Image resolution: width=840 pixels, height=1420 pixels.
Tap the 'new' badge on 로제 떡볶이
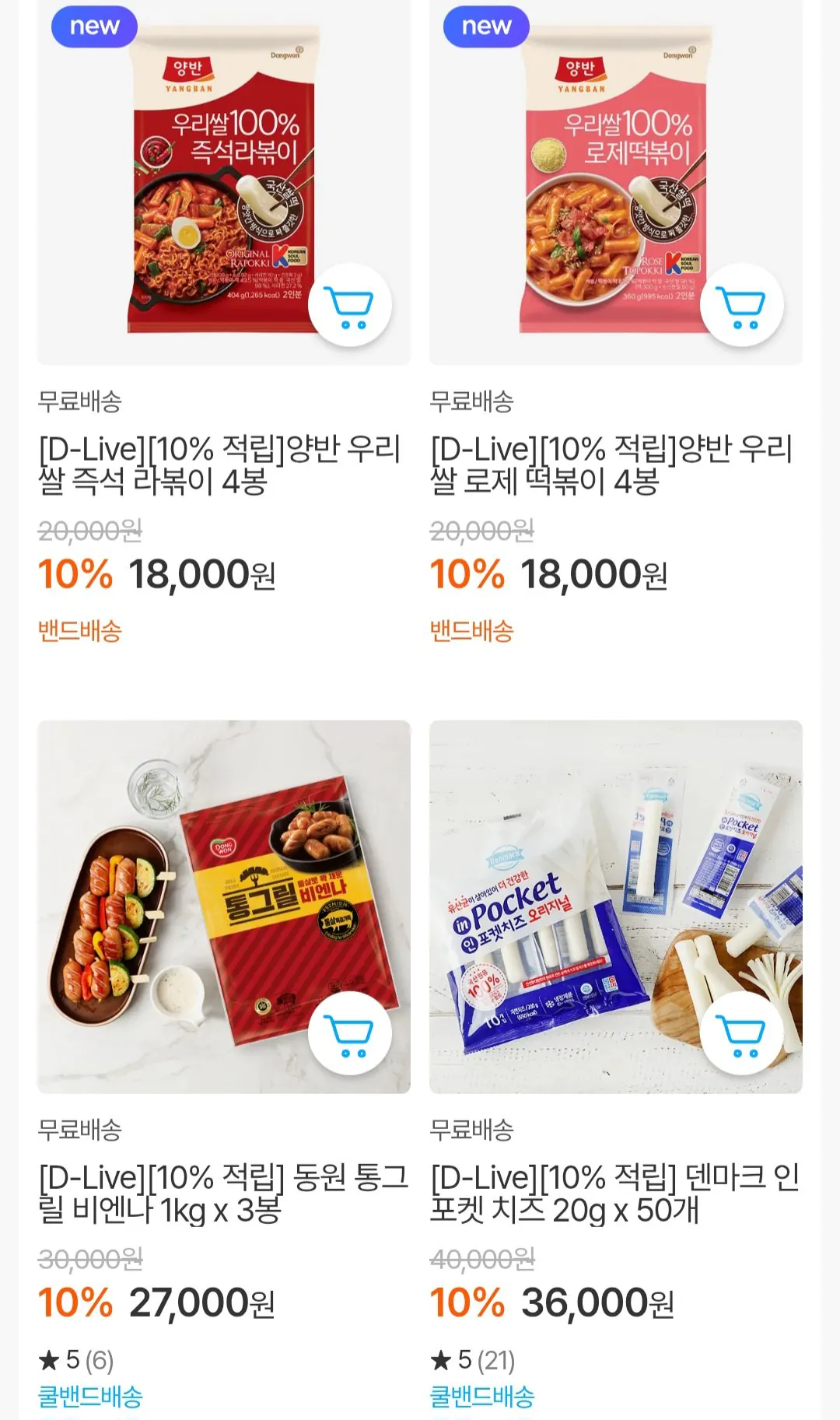pyautogui.click(x=487, y=26)
